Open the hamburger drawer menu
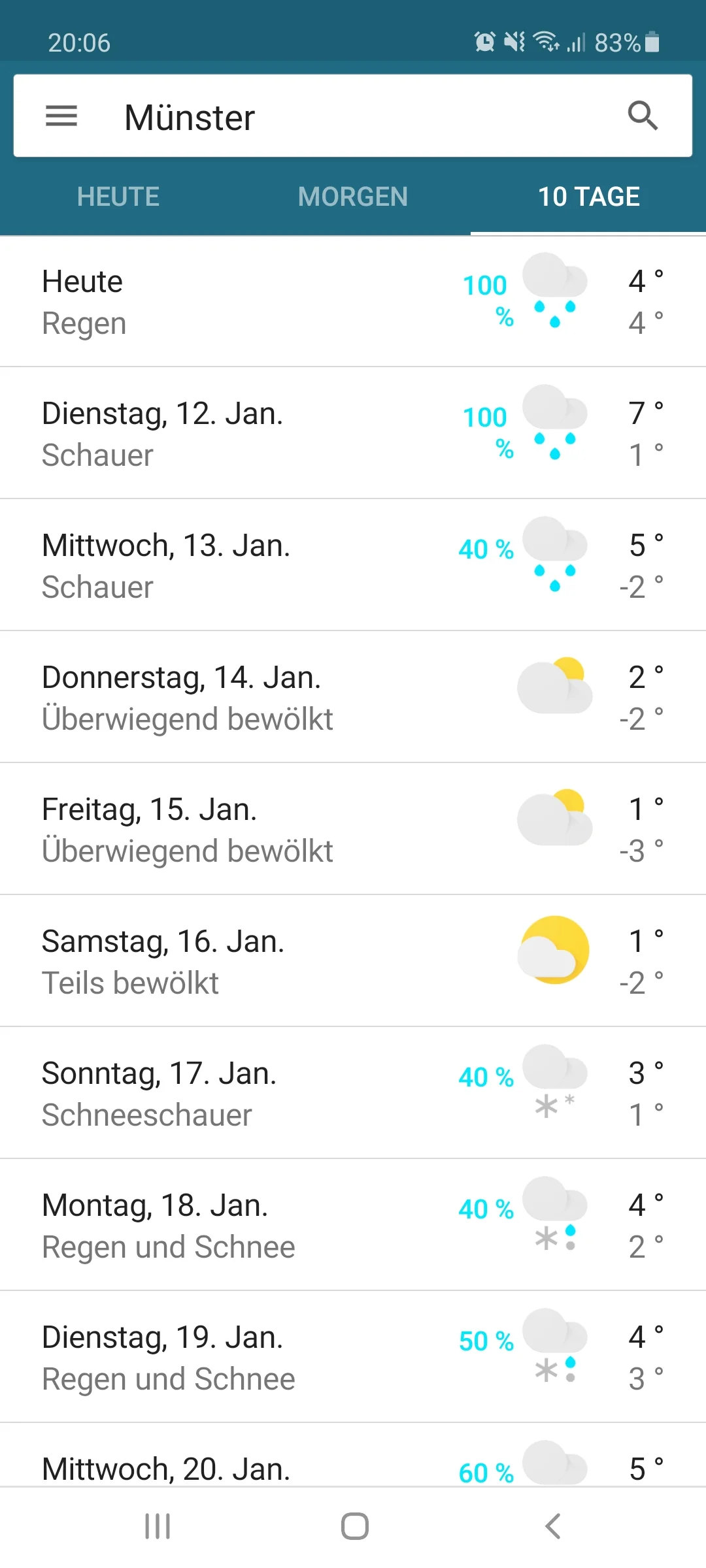706x1568 pixels. click(x=61, y=116)
